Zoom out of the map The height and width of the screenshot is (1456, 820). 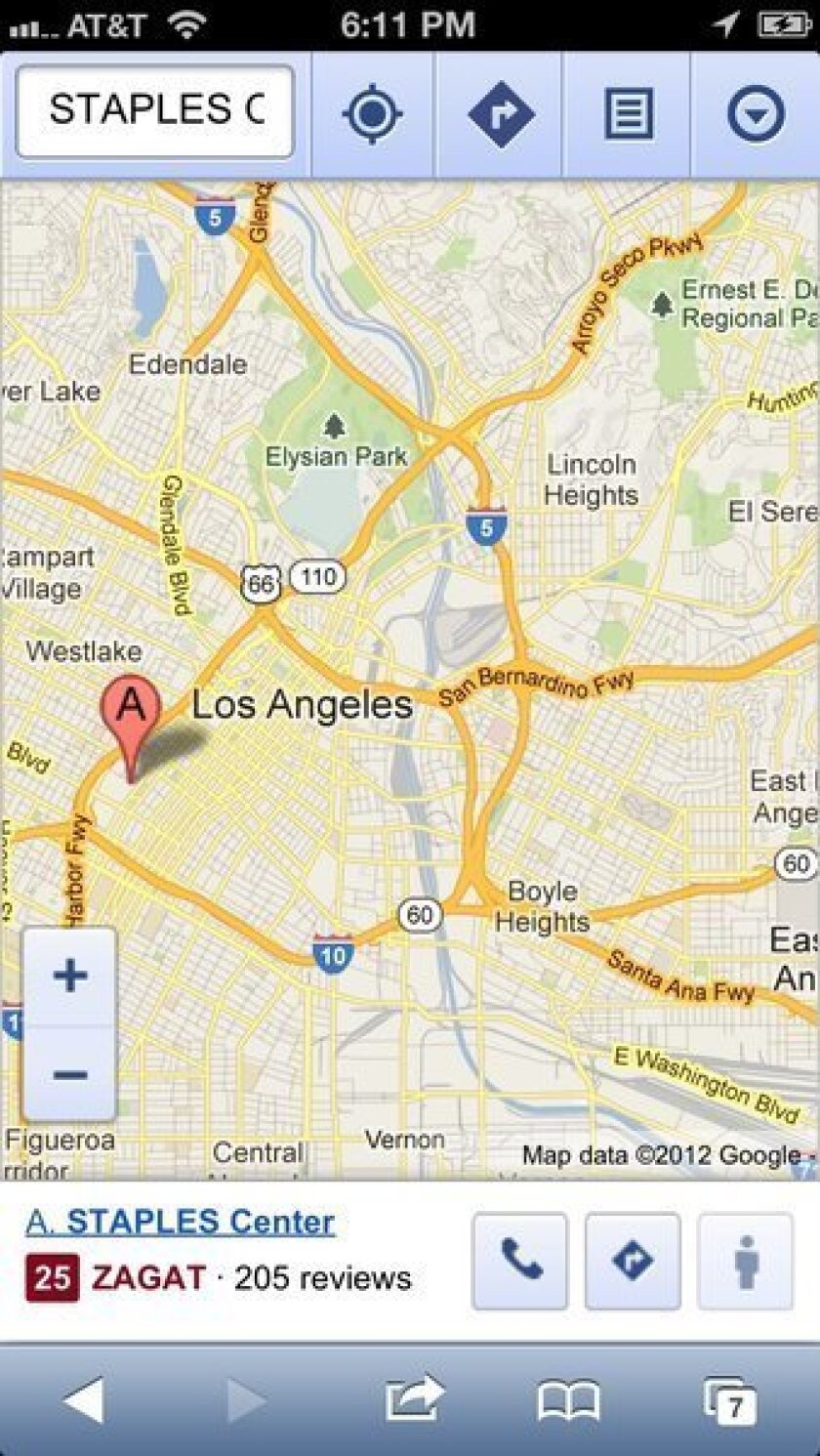(x=70, y=1074)
